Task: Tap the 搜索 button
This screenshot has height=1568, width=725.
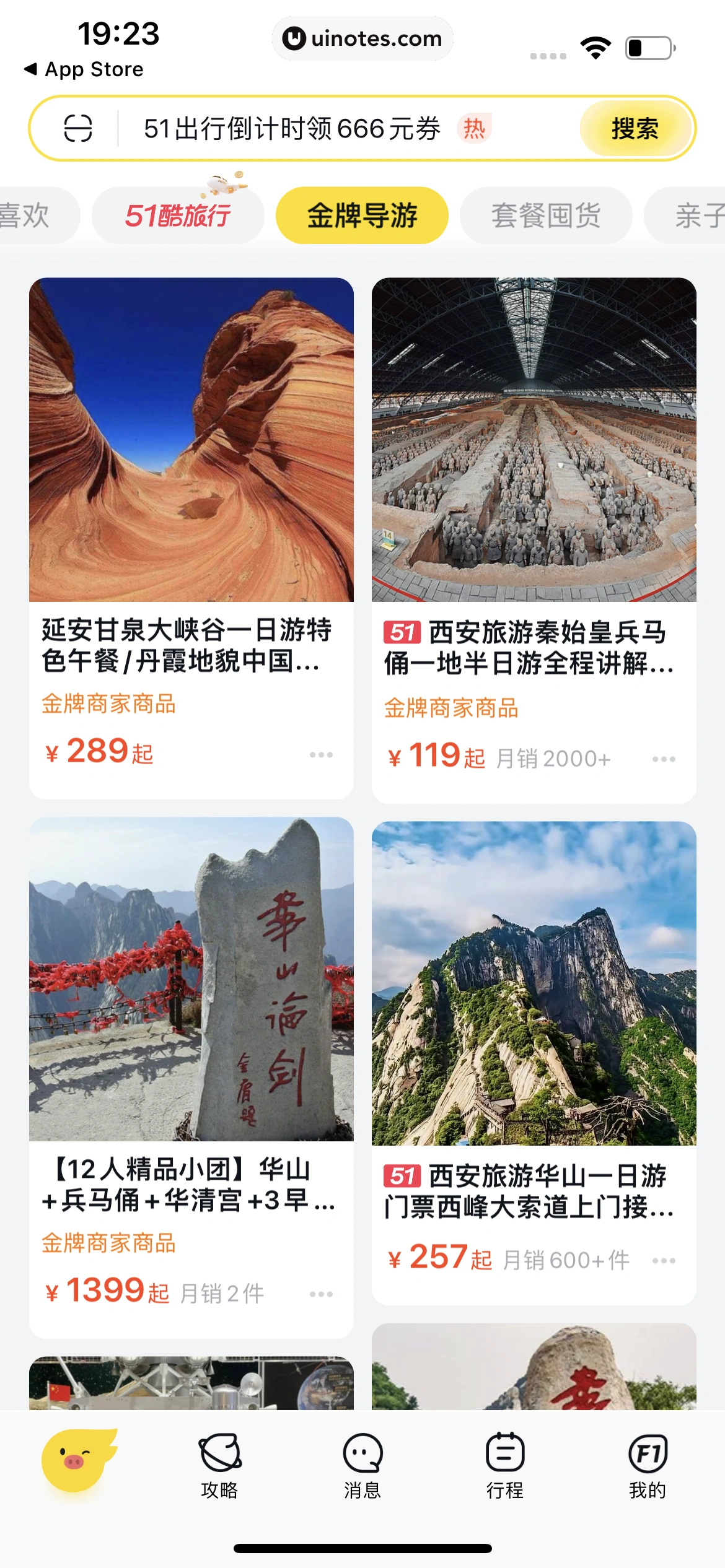Action: tap(635, 129)
